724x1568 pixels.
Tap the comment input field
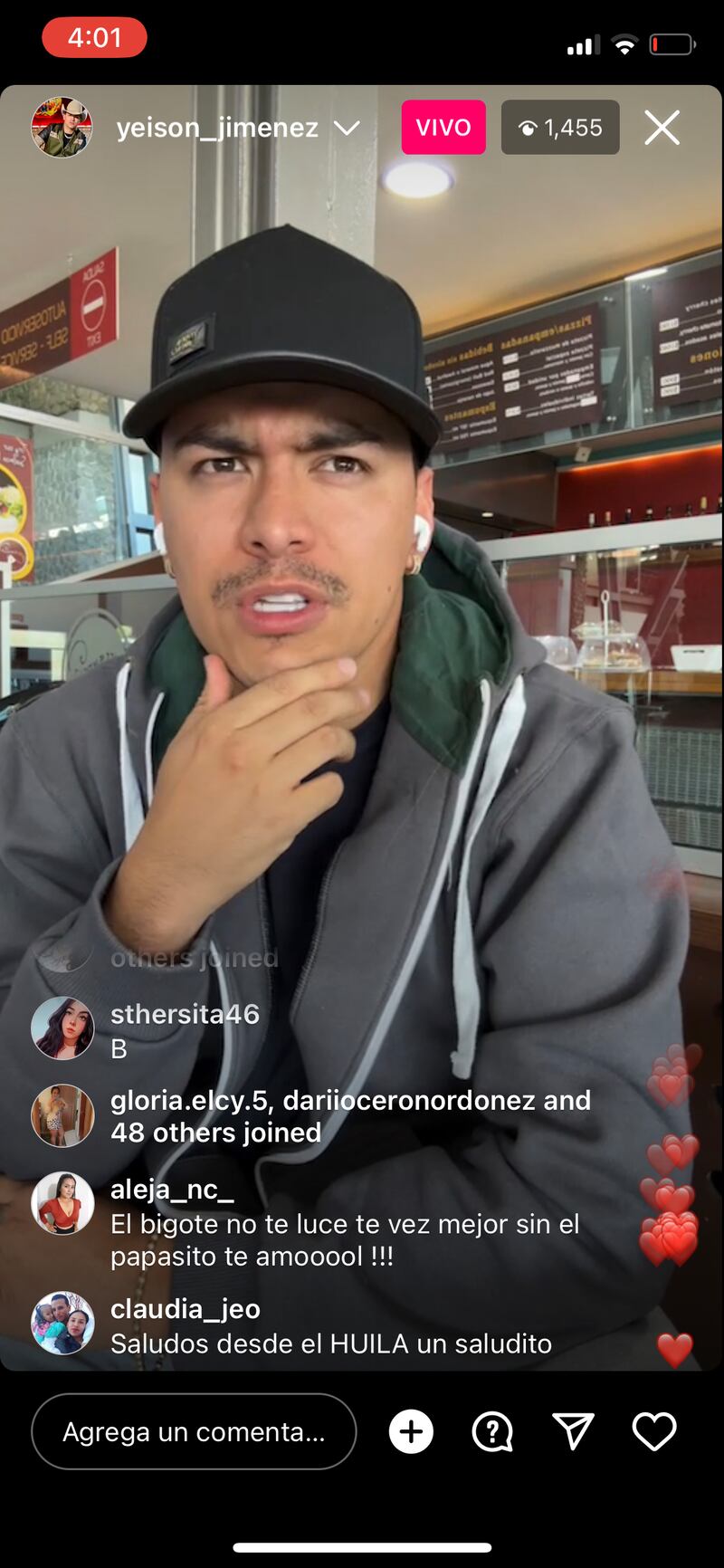tap(194, 1431)
